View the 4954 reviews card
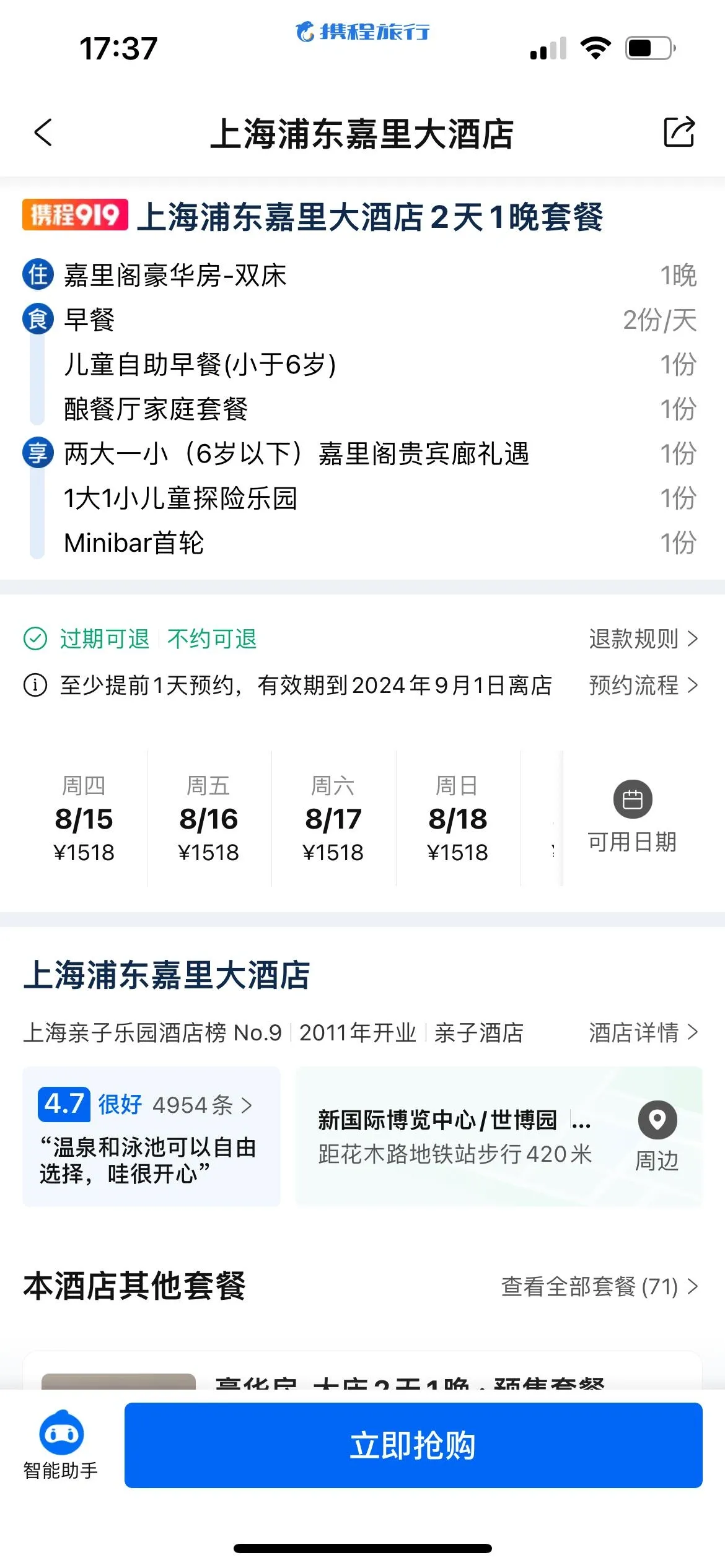725x1568 pixels. [x=151, y=1136]
